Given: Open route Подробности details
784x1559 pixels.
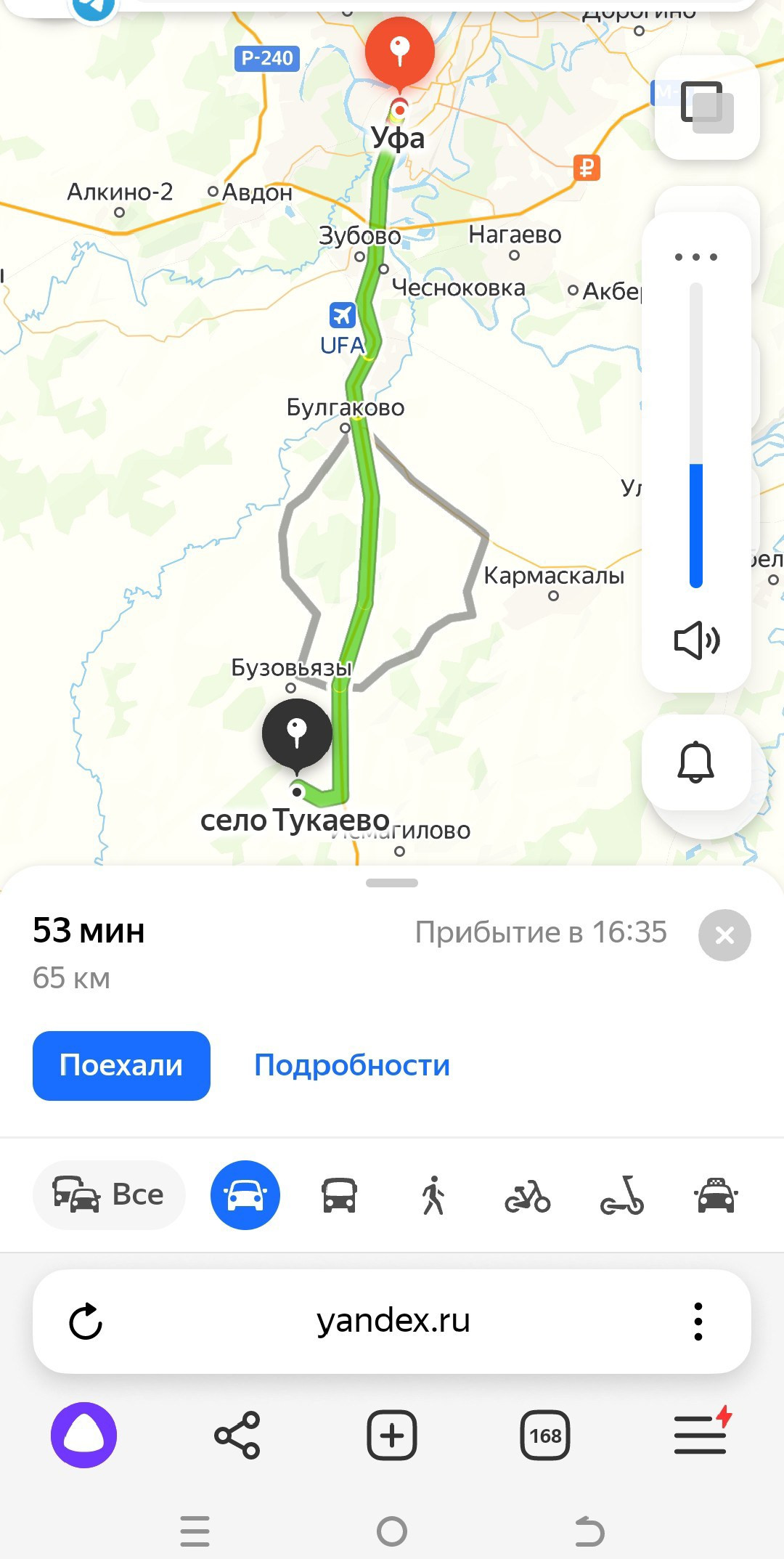Looking at the screenshot, I should tap(352, 1065).
